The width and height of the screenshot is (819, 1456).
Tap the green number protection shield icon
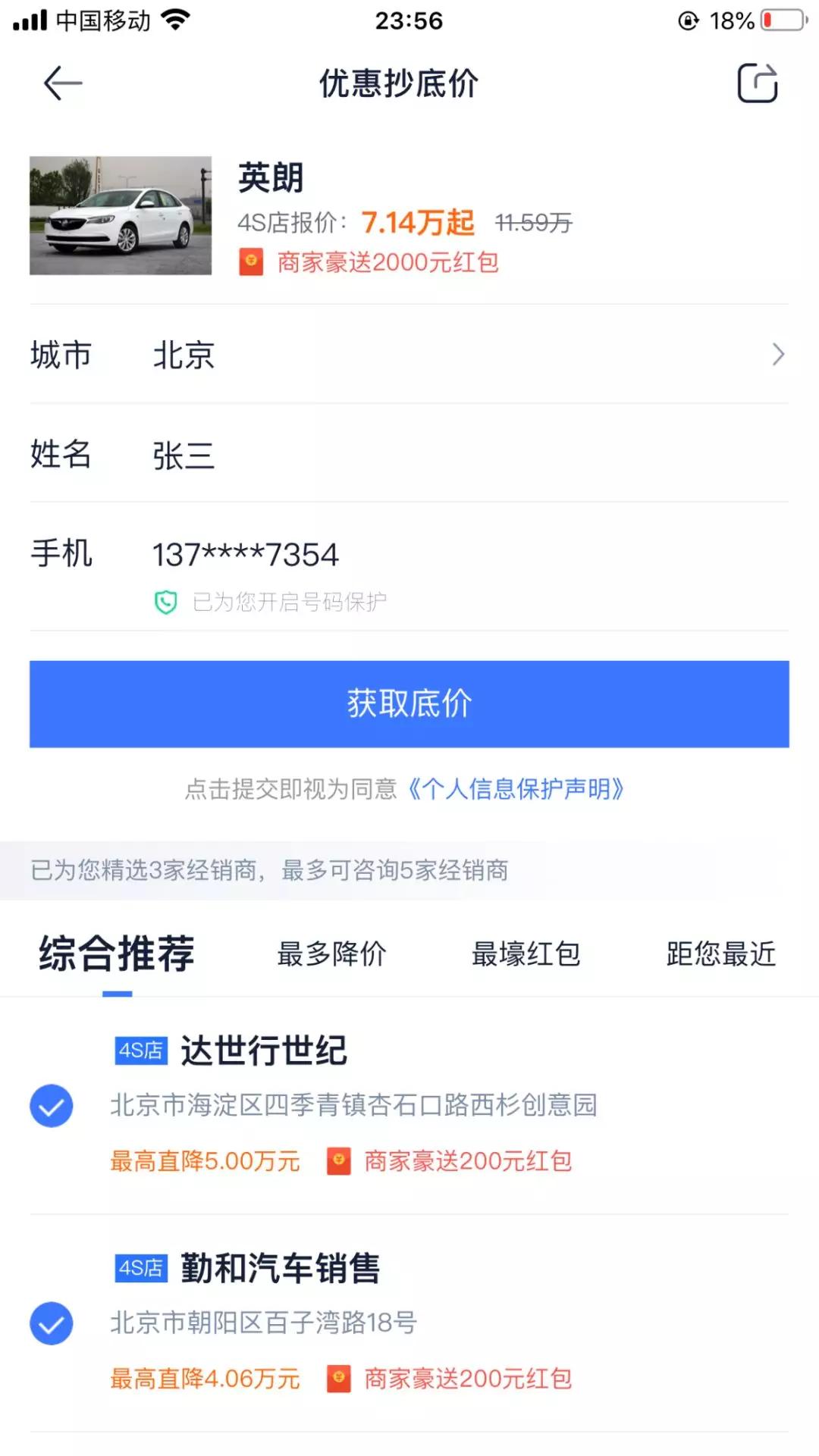pos(166,601)
